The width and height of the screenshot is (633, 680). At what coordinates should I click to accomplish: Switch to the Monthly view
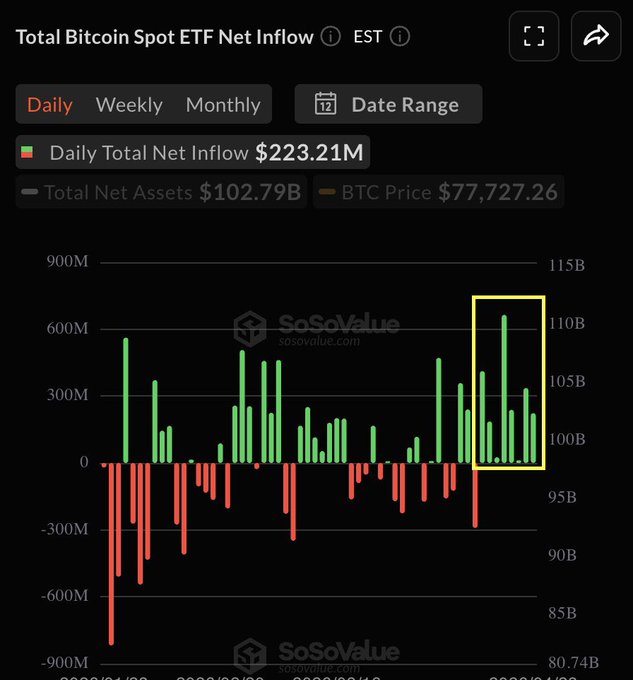[x=223, y=105]
